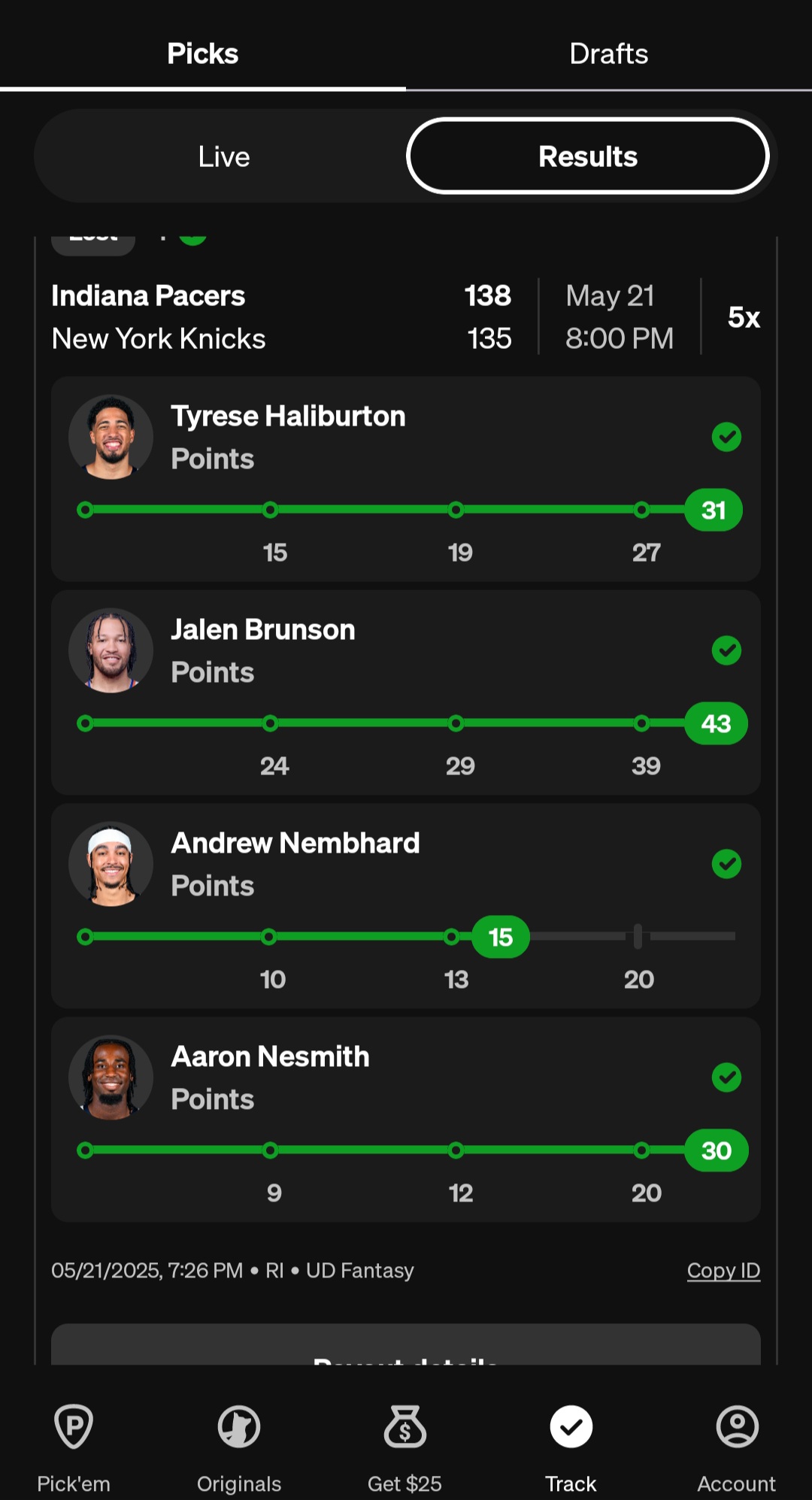This screenshot has width=812, height=1500.
Task: Switch to the Drafts tab
Action: [x=608, y=54]
